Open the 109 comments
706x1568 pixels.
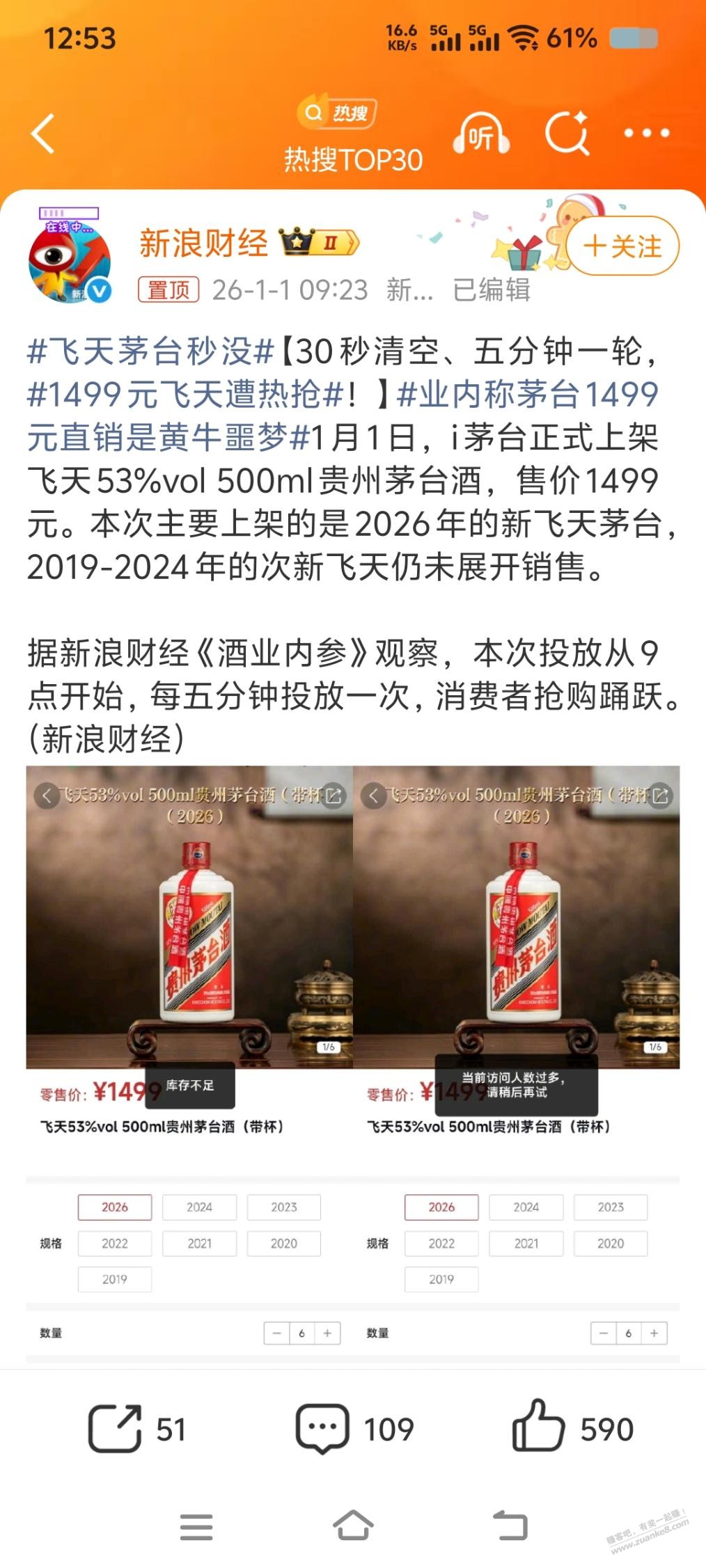click(x=354, y=1429)
